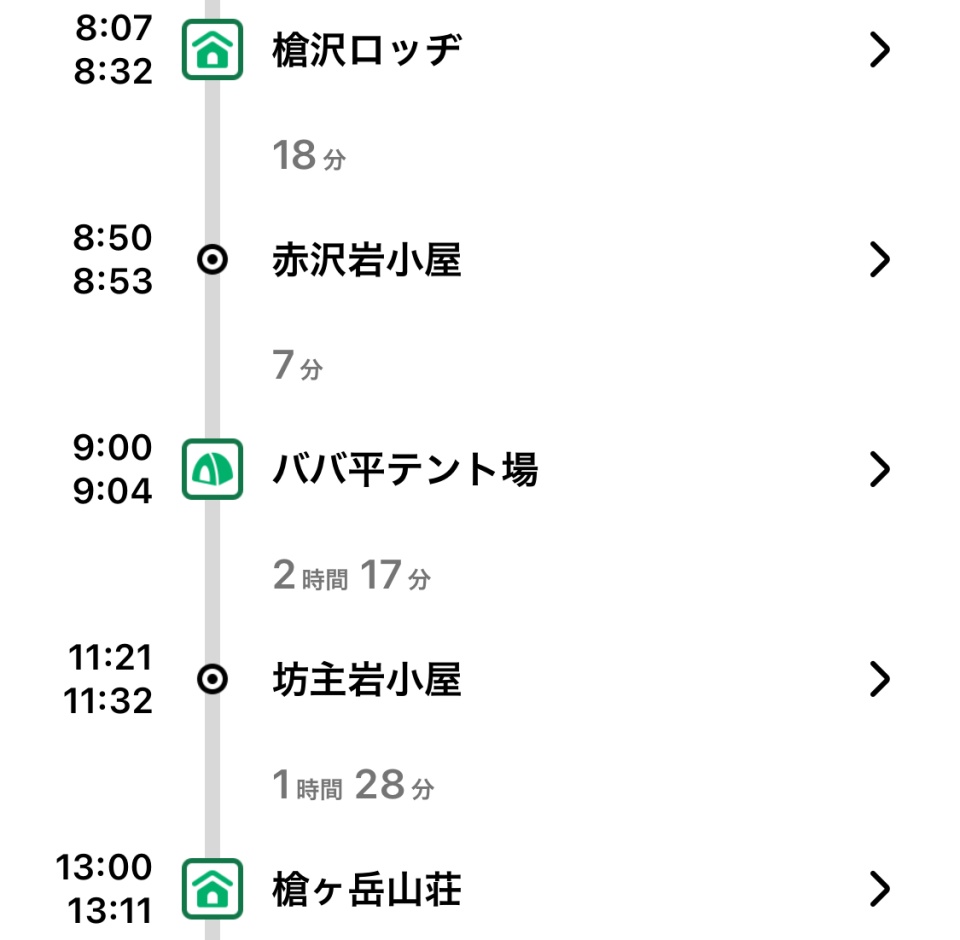The width and height of the screenshot is (960, 940).
Task: Open the 槍沢ロッヂ waypoint row
Action: (367, 50)
